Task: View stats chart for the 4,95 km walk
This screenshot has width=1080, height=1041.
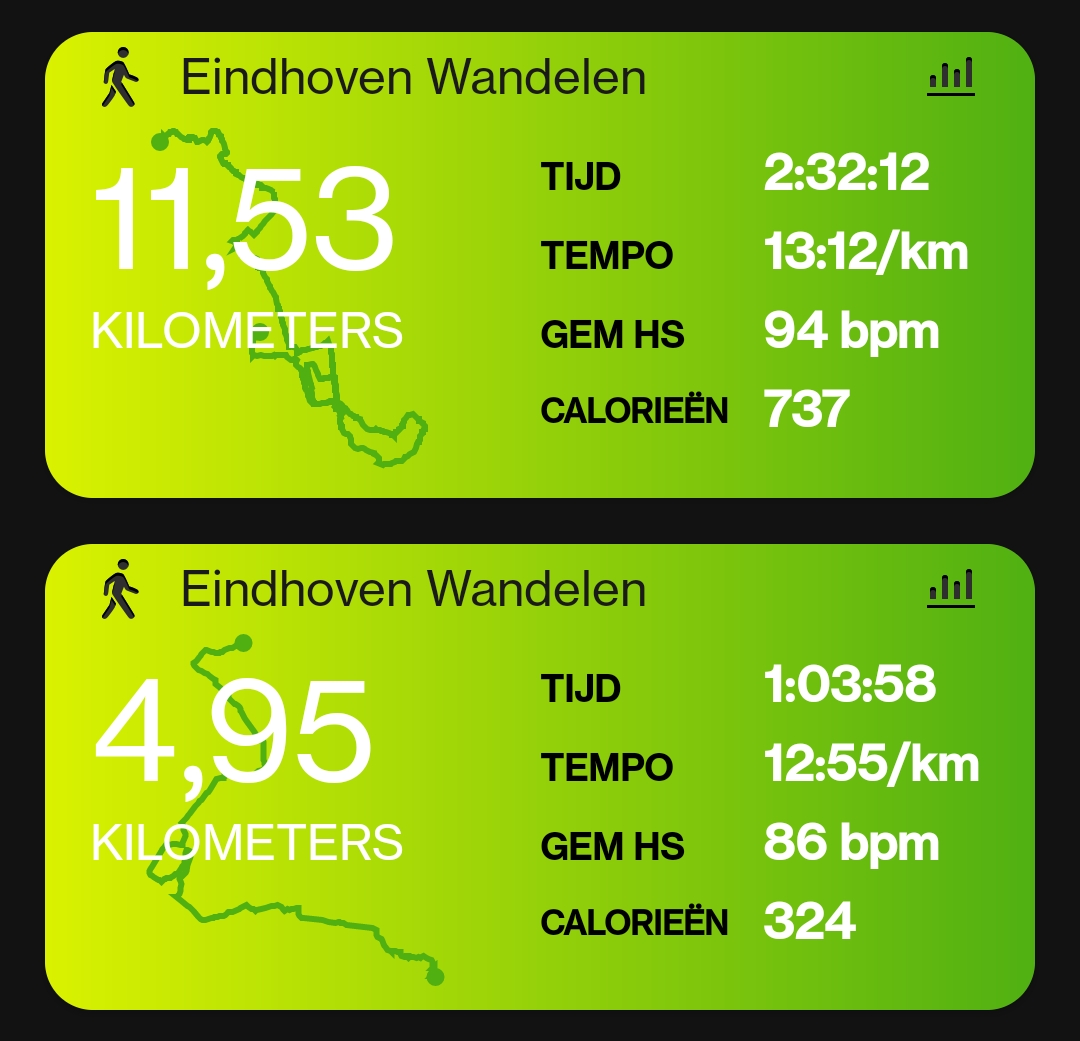Action: pos(950,589)
